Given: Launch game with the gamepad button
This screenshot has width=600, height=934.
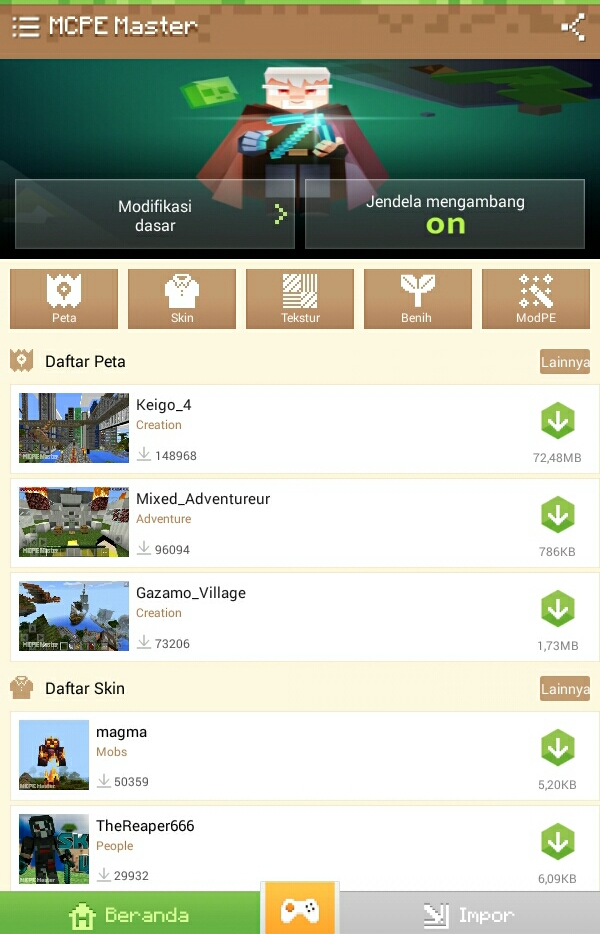Looking at the screenshot, I should tap(300, 909).
